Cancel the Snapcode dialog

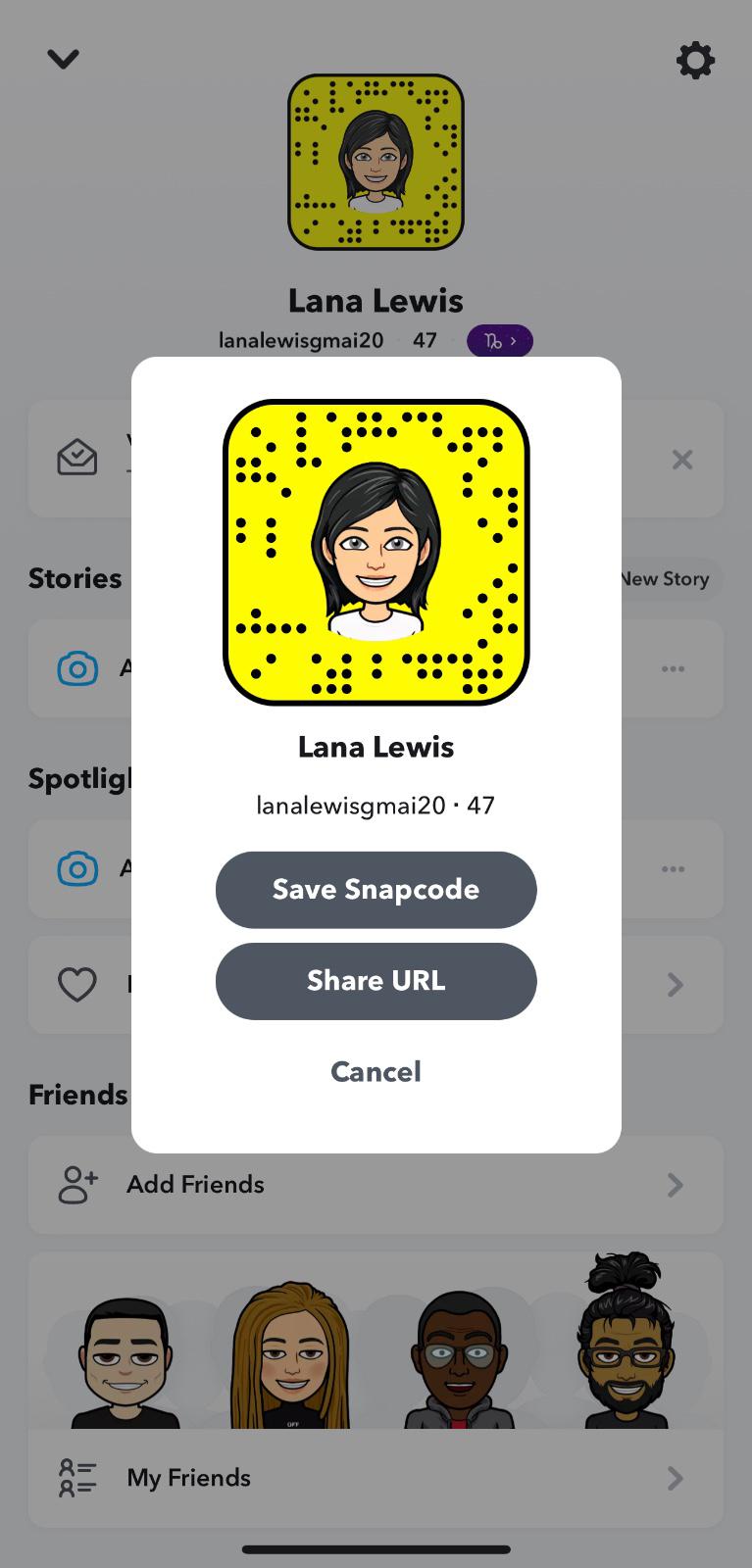click(x=376, y=1072)
